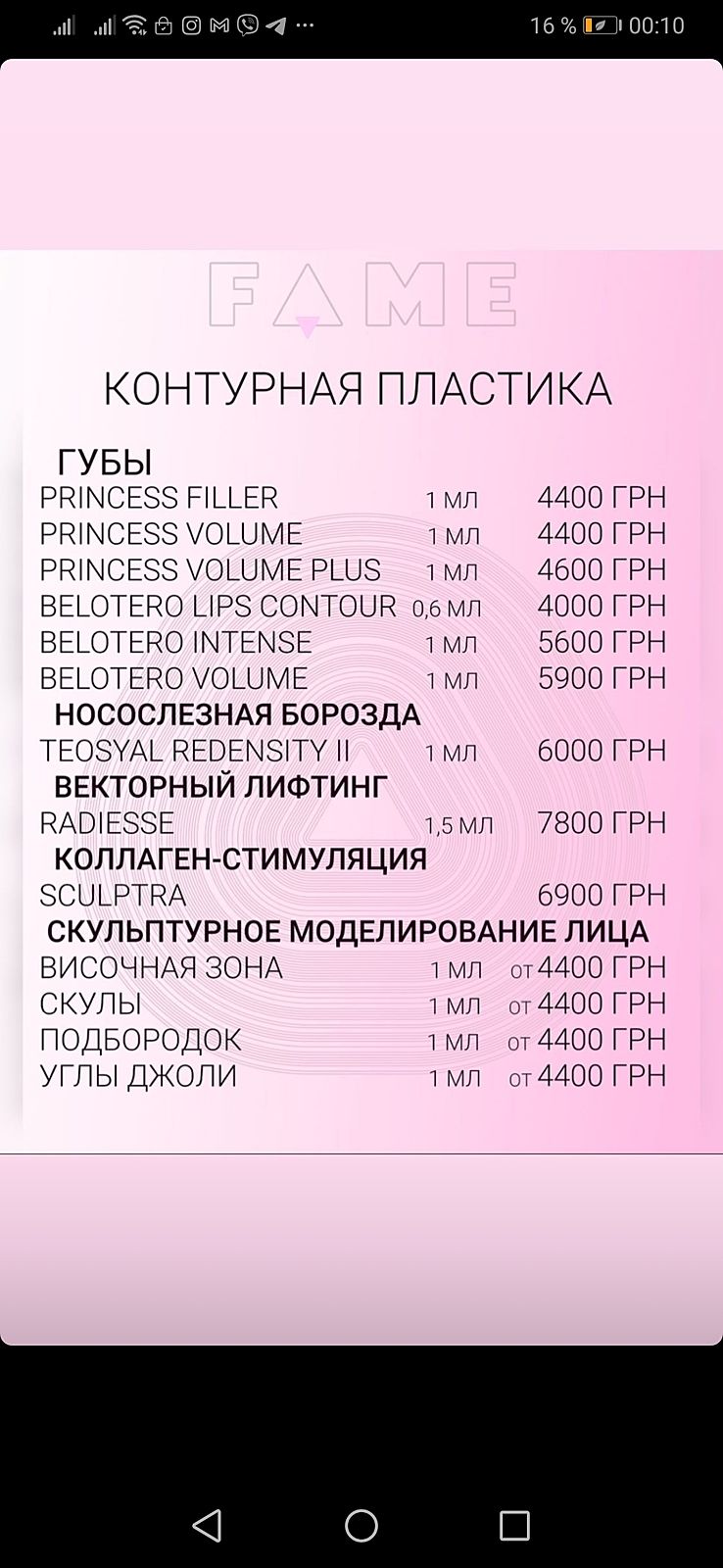
Task: Go back using the system navigation arrow
Action: tap(207, 1525)
